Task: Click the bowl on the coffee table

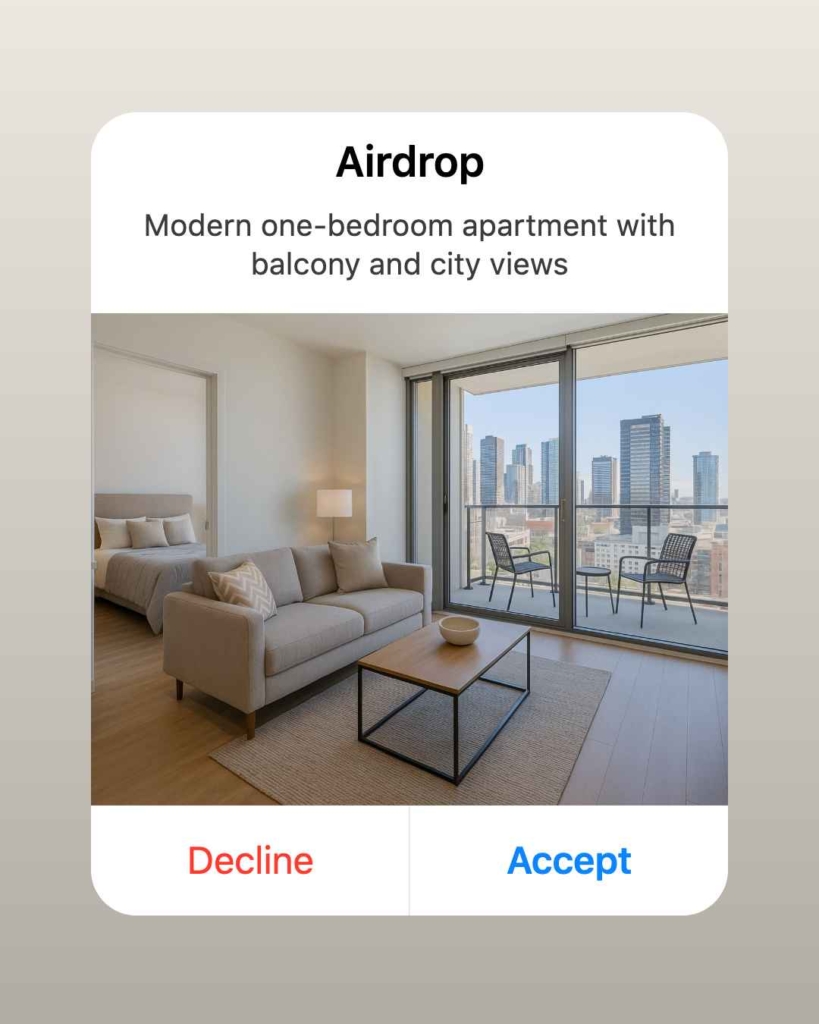Action: click(x=459, y=632)
